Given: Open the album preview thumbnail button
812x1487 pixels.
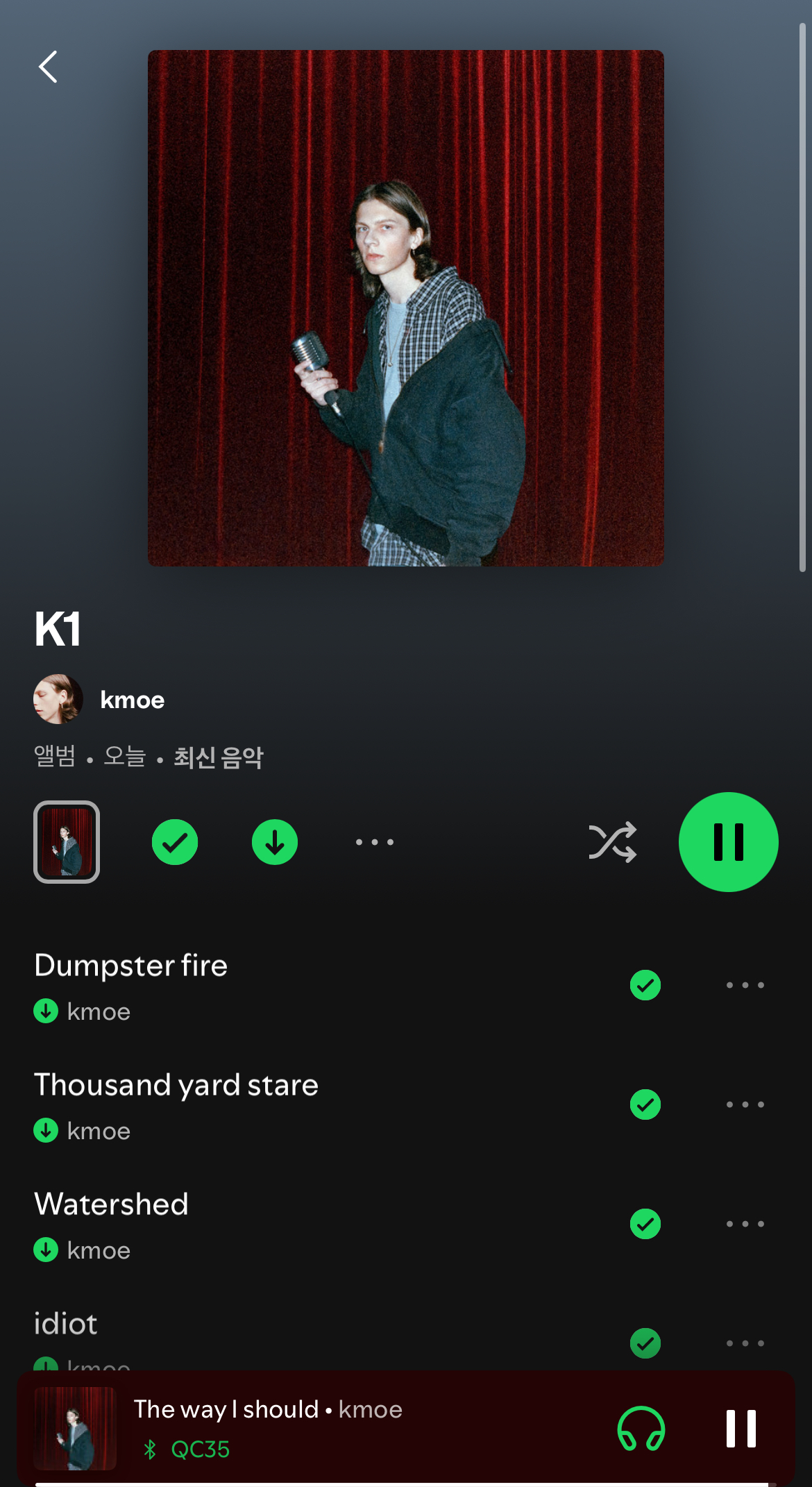Looking at the screenshot, I should (67, 842).
